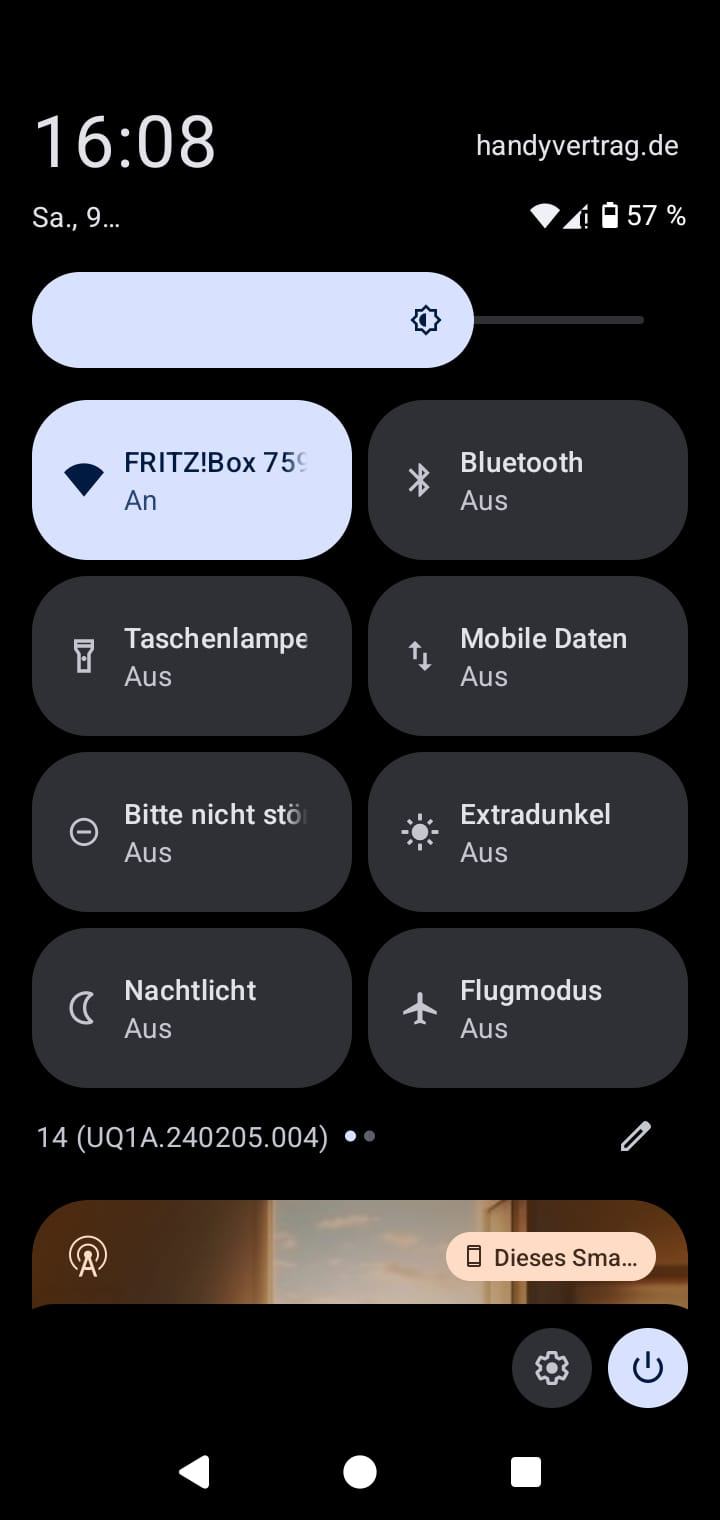Tap the brightness slider

(338, 320)
